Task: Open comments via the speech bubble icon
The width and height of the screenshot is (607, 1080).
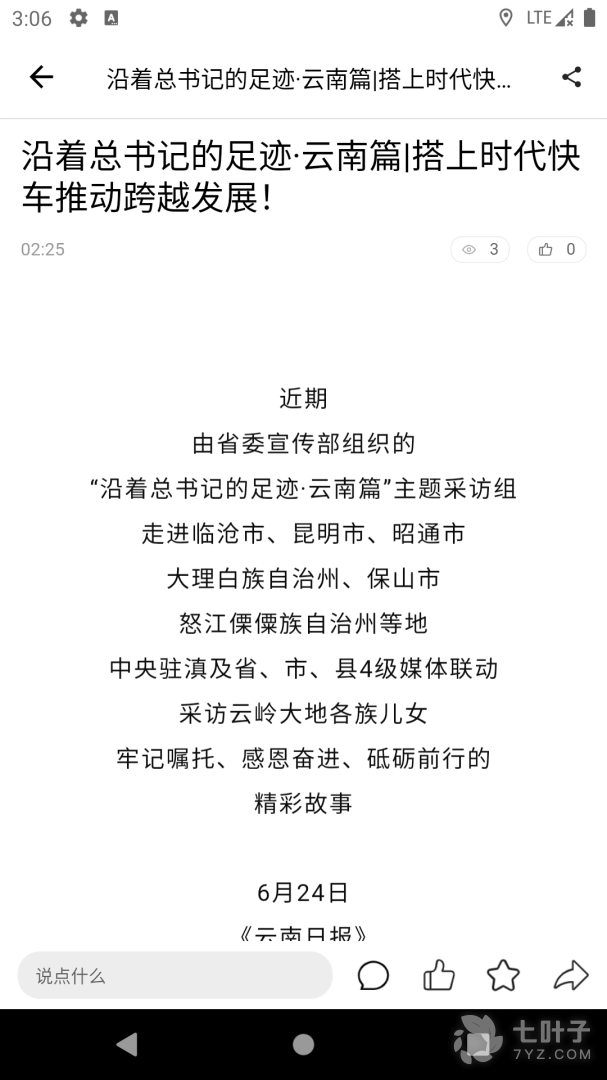Action: click(373, 975)
